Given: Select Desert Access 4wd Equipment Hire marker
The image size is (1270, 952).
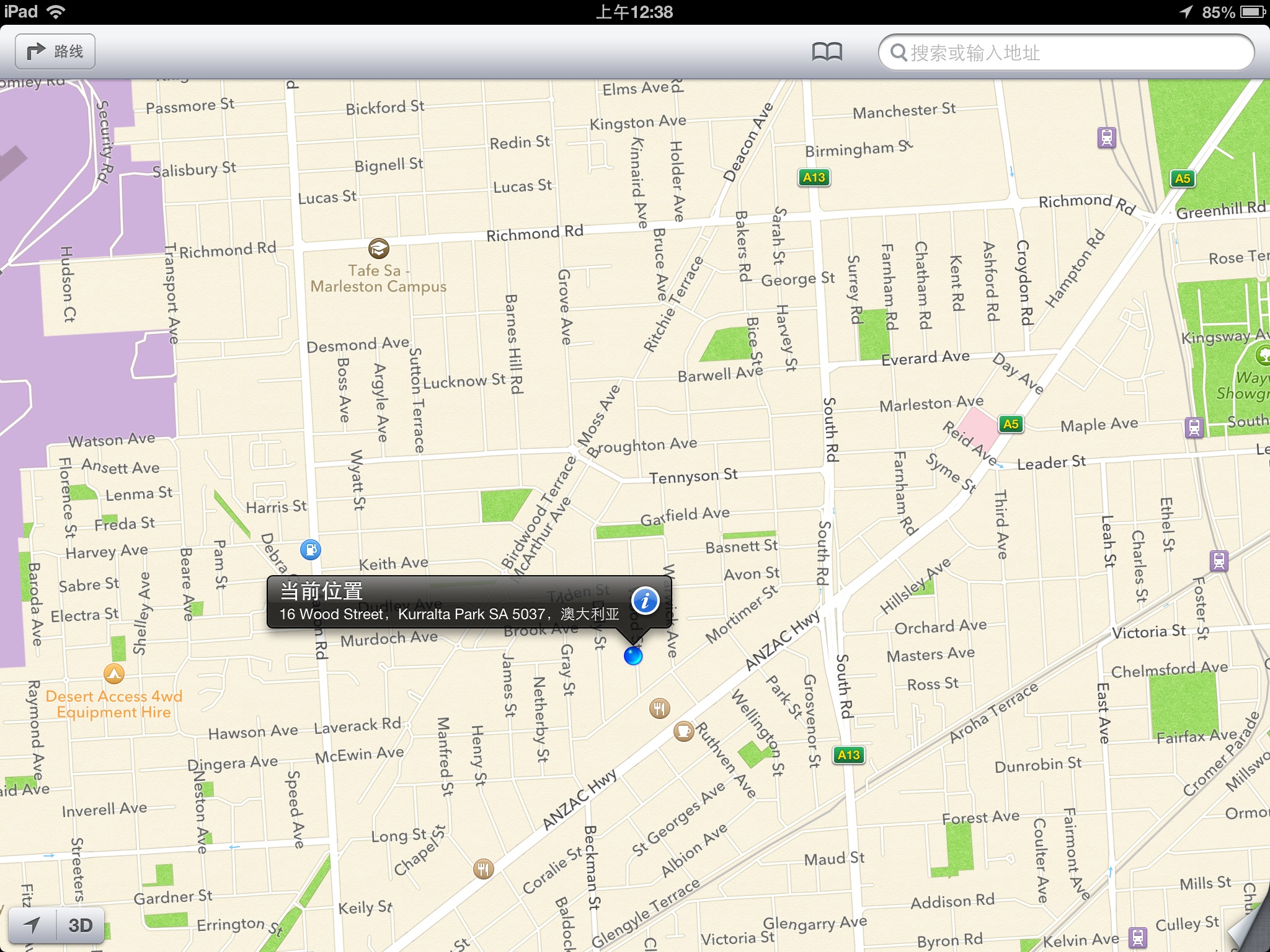Looking at the screenshot, I should 113,674.
